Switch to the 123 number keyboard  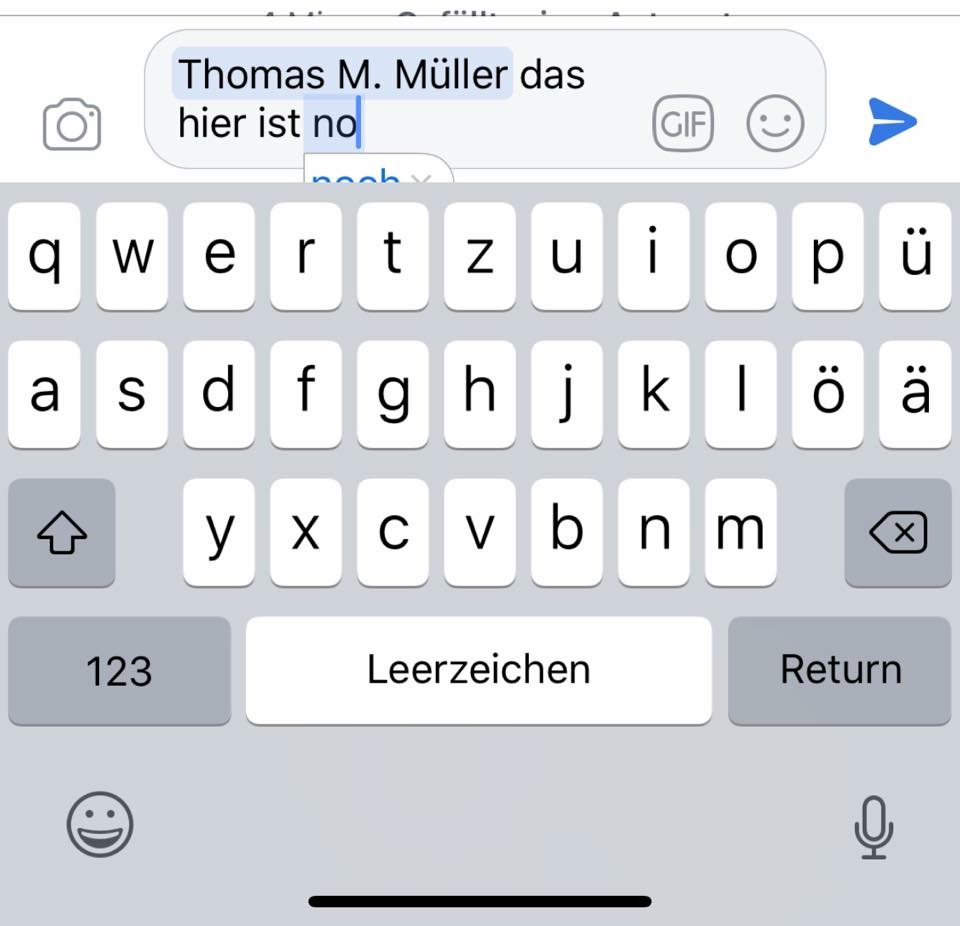pyautogui.click(x=119, y=670)
